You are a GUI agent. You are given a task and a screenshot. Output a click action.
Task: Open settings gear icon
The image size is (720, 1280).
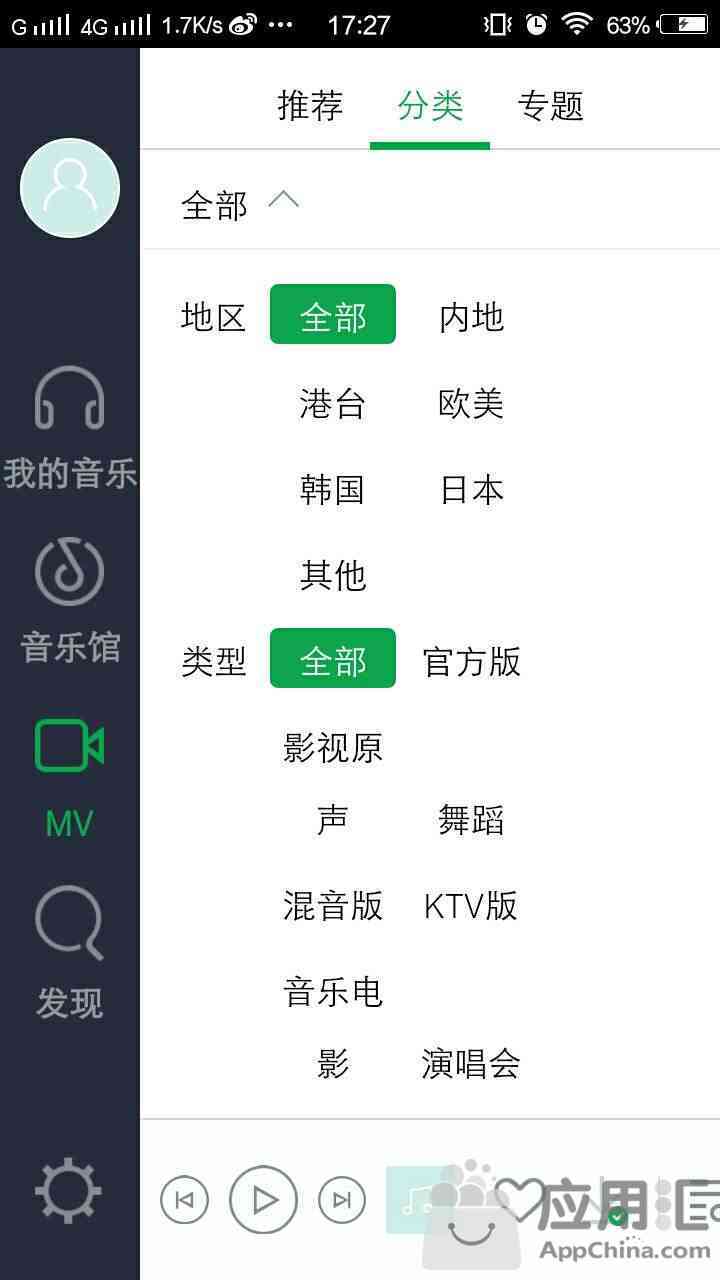point(69,1192)
